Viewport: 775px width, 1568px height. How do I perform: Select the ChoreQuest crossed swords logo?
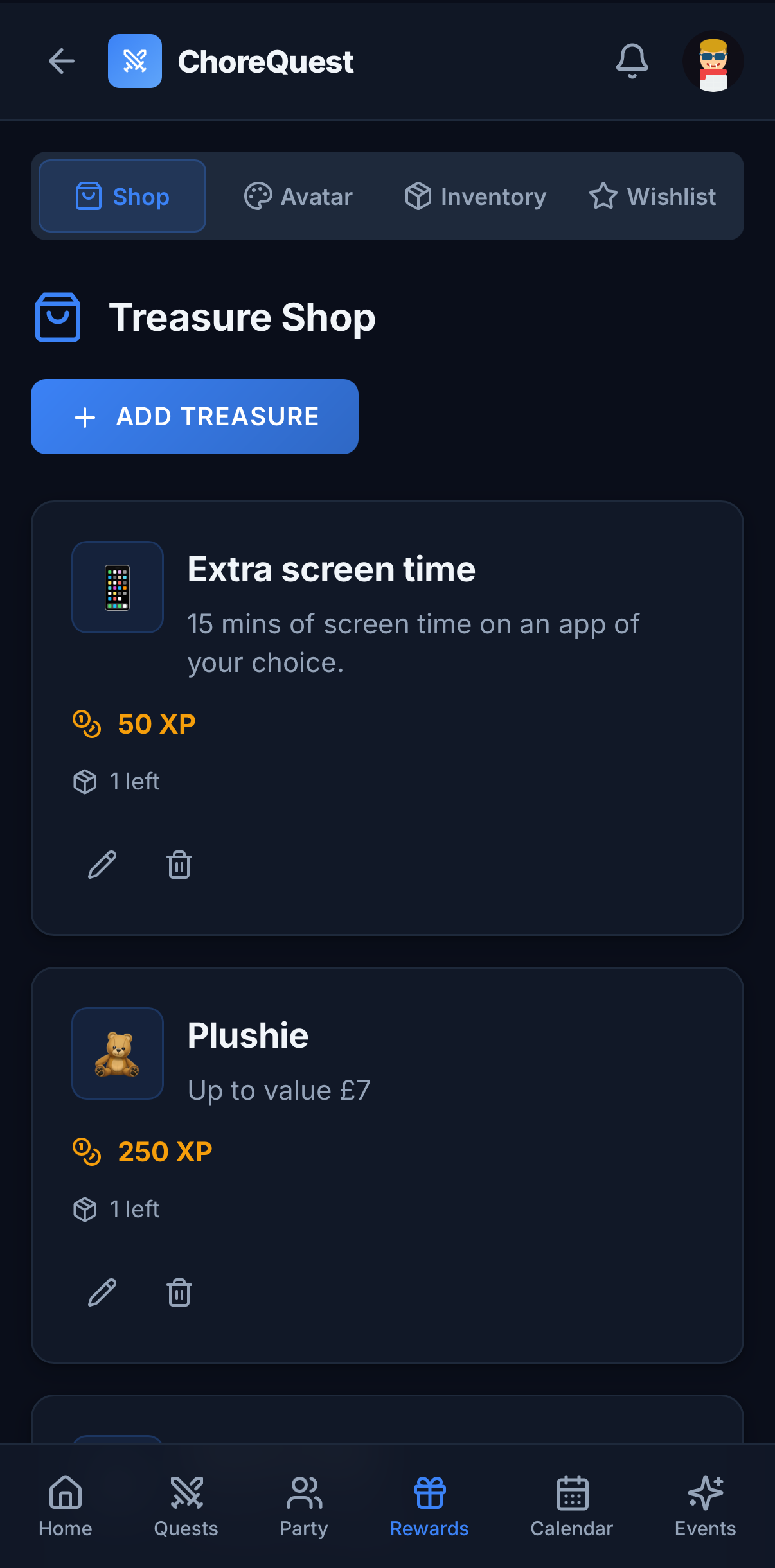coord(135,61)
